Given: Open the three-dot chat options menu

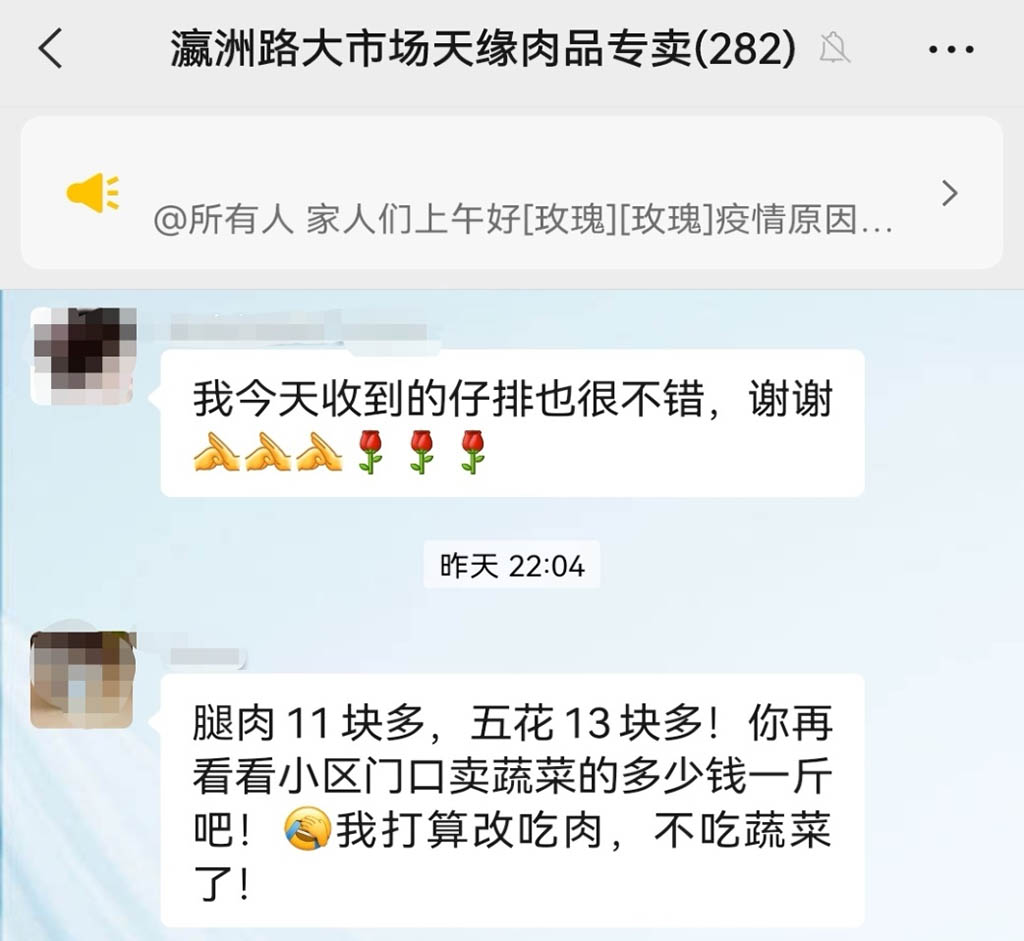Looking at the screenshot, I should [950, 49].
